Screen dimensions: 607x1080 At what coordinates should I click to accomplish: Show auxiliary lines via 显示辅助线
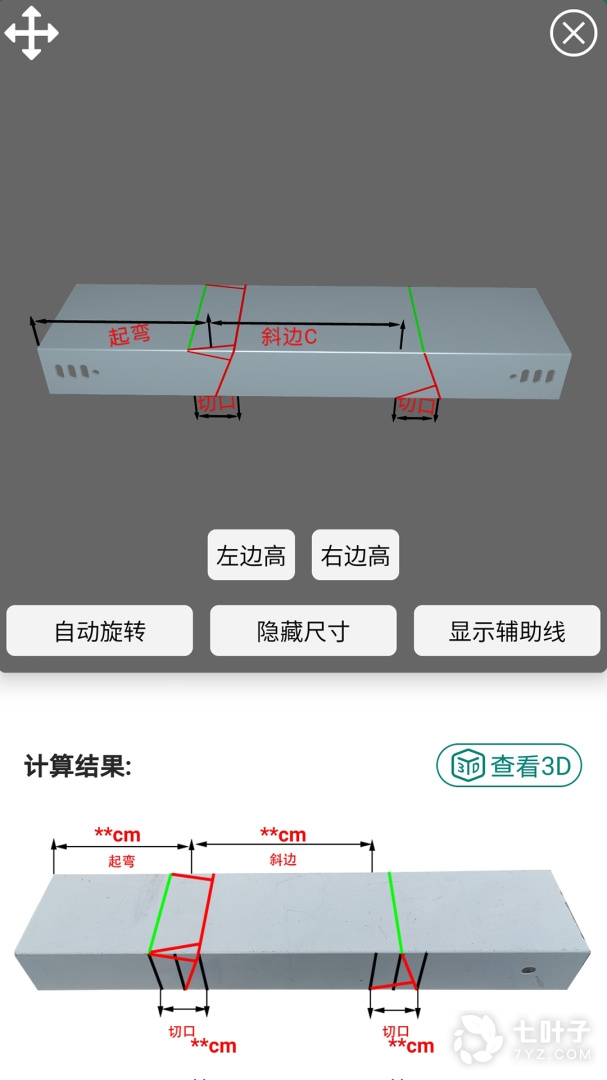[x=507, y=631]
